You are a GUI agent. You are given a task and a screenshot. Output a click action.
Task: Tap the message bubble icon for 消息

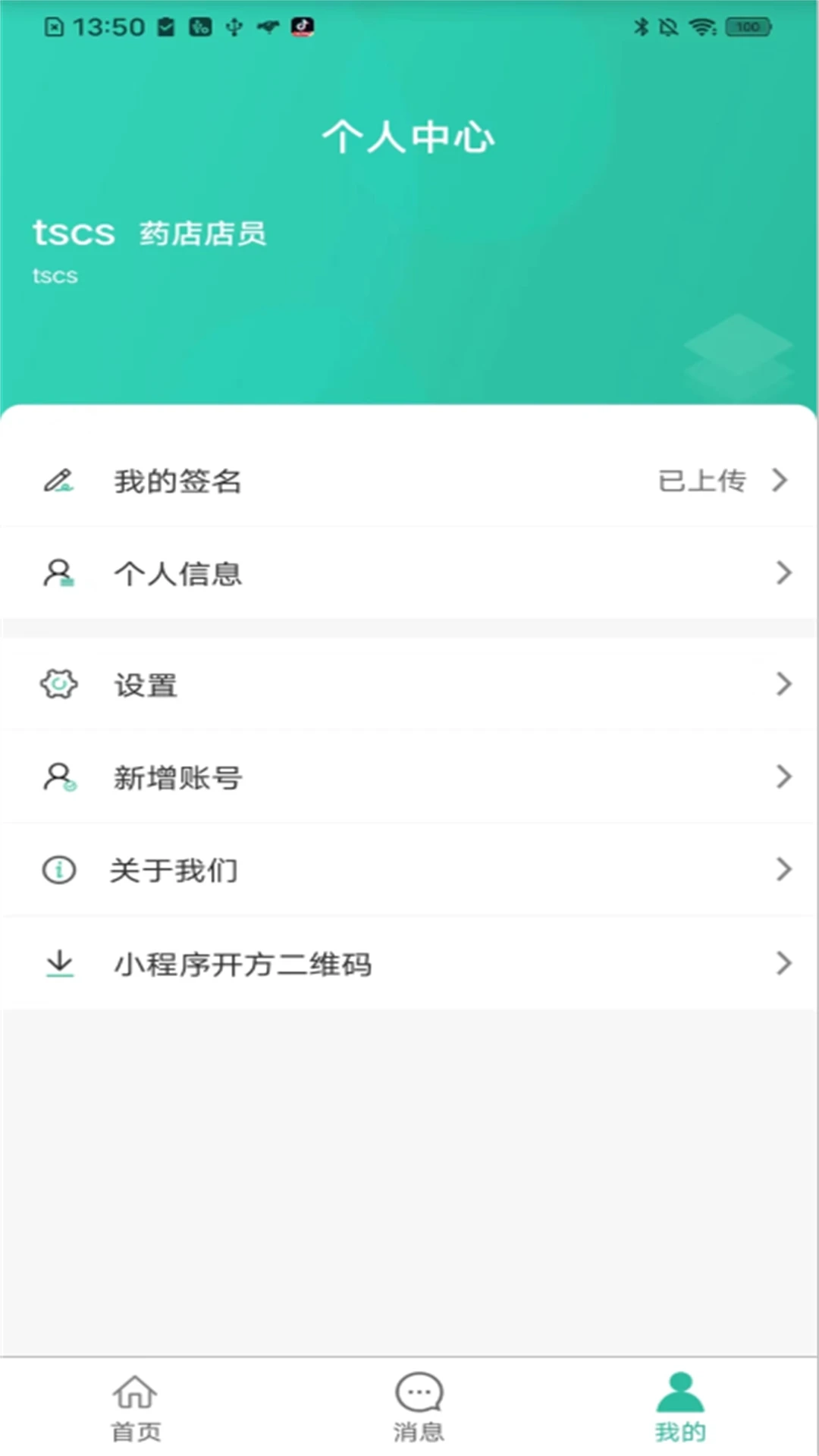[x=418, y=1391]
